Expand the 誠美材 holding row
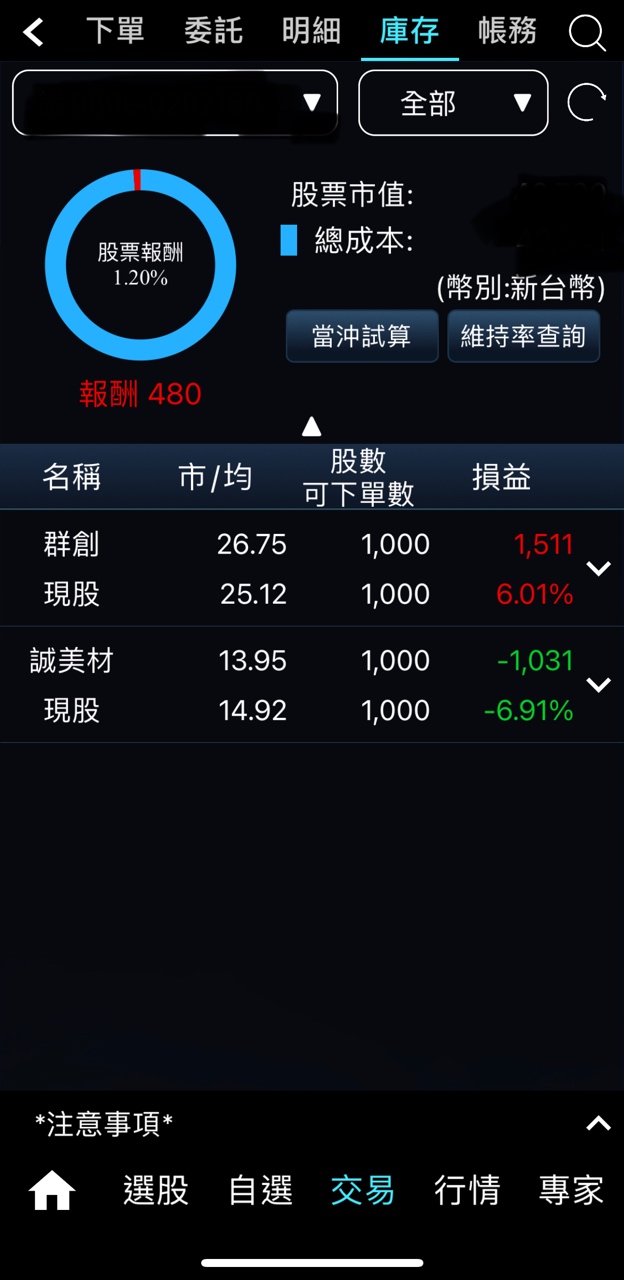This screenshot has height=1280, width=624. pyautogui.click(x=598, y=685)
